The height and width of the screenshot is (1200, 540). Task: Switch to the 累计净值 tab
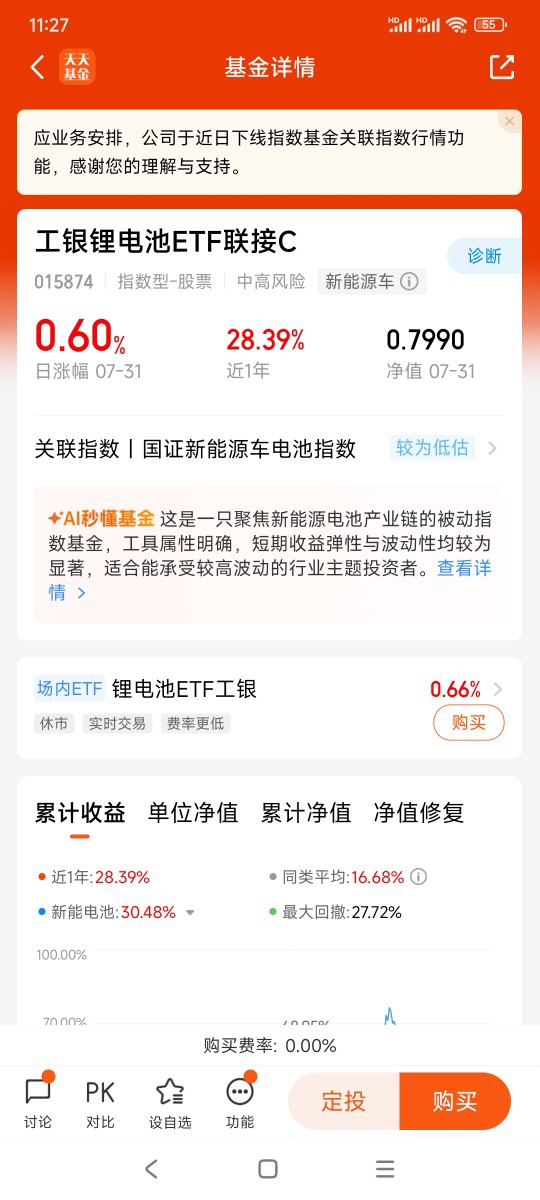click(306, 813)
